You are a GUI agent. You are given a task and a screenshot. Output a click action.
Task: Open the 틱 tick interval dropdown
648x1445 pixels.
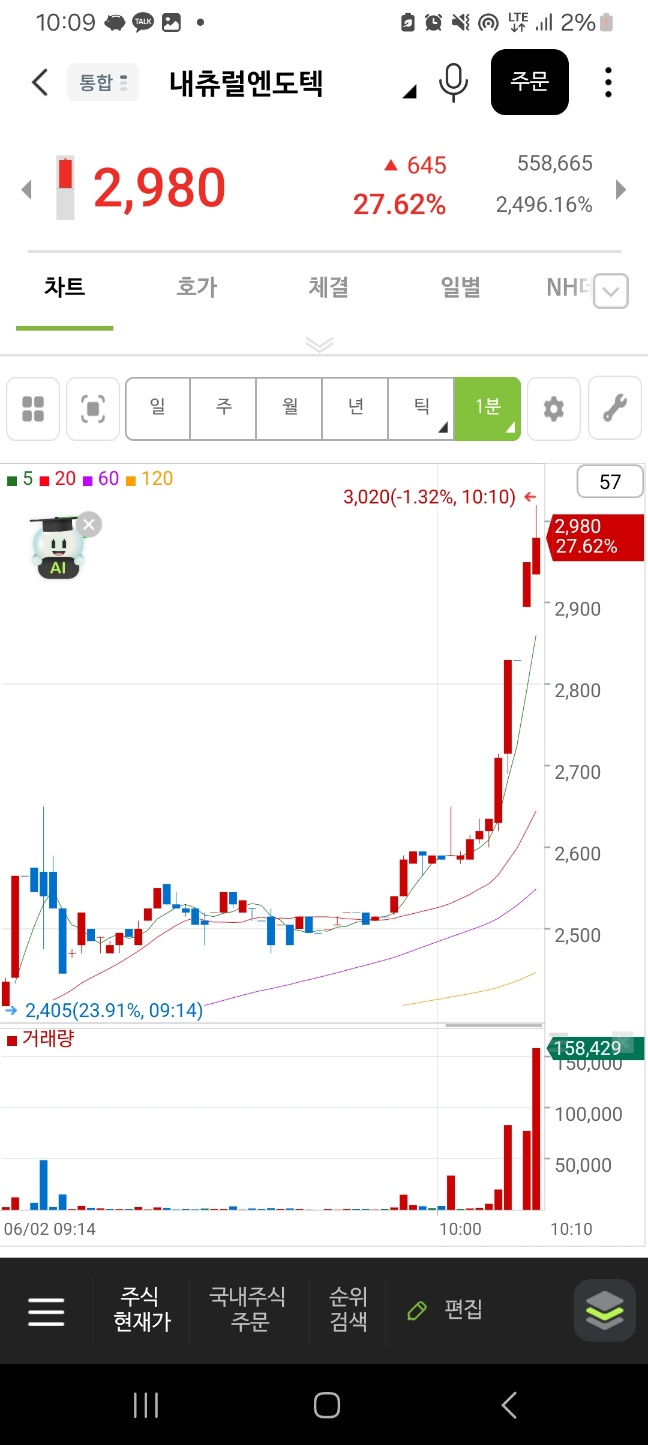(x=421, y=408)
